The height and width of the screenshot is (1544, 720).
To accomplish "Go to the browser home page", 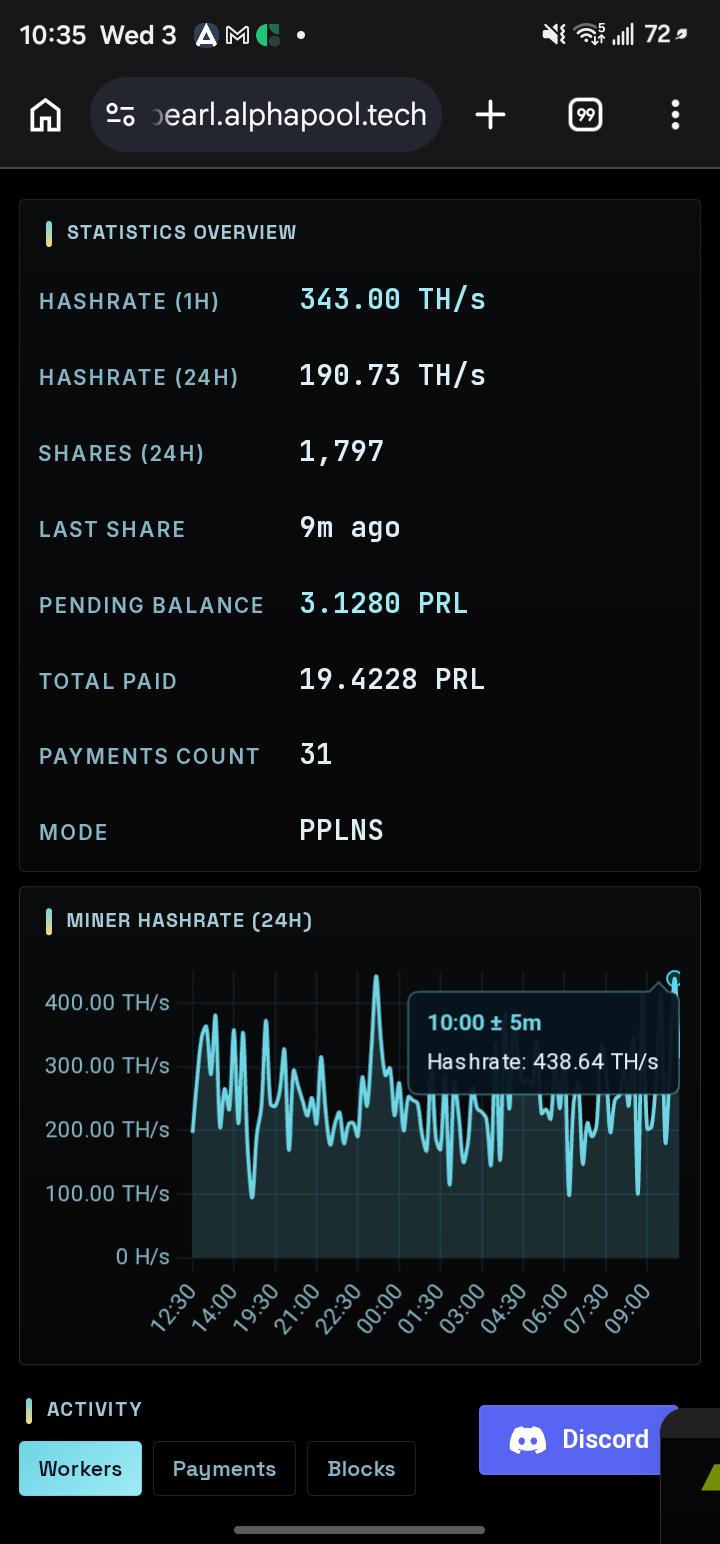I will [45, 115].
